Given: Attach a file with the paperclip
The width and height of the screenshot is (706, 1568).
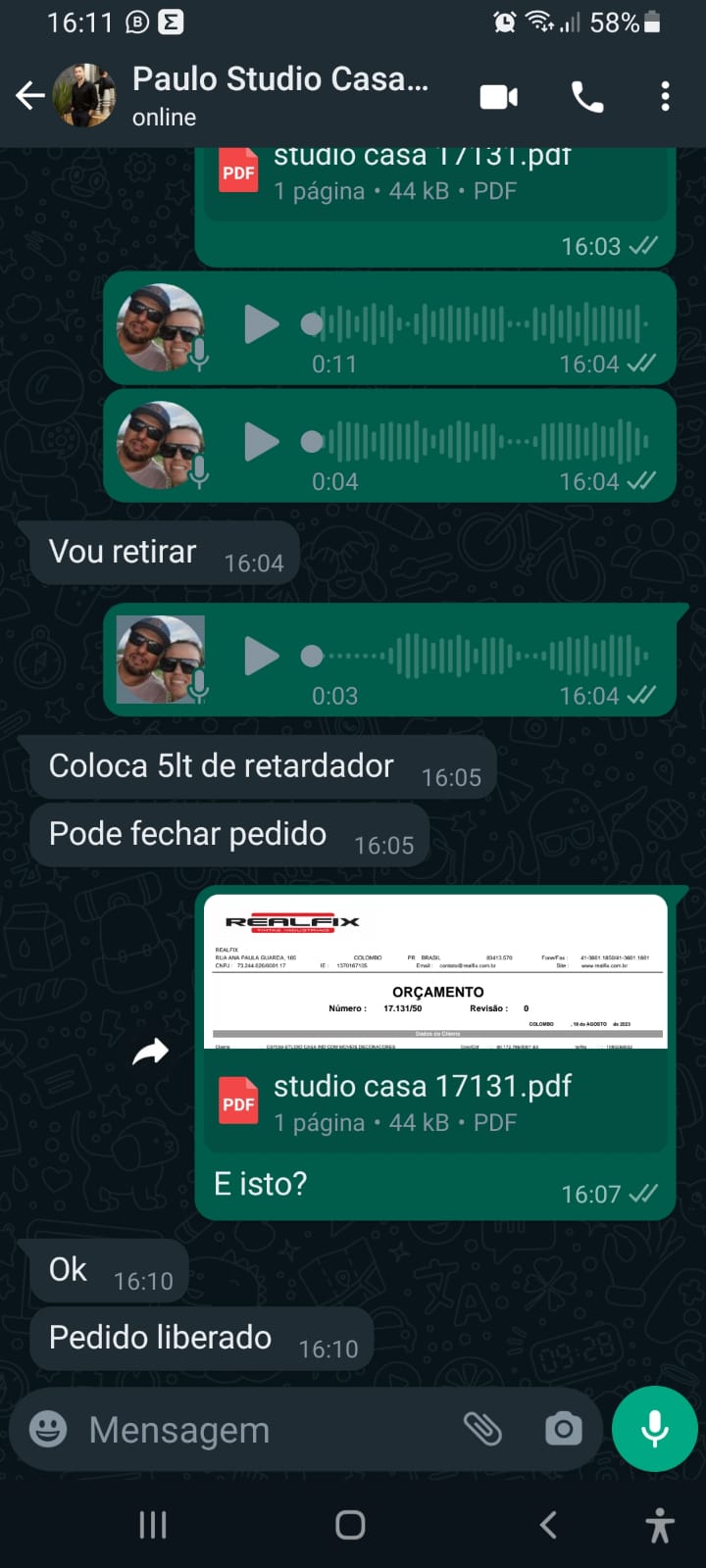Looking at the screenshot, I should click(x=482, y=1429).
